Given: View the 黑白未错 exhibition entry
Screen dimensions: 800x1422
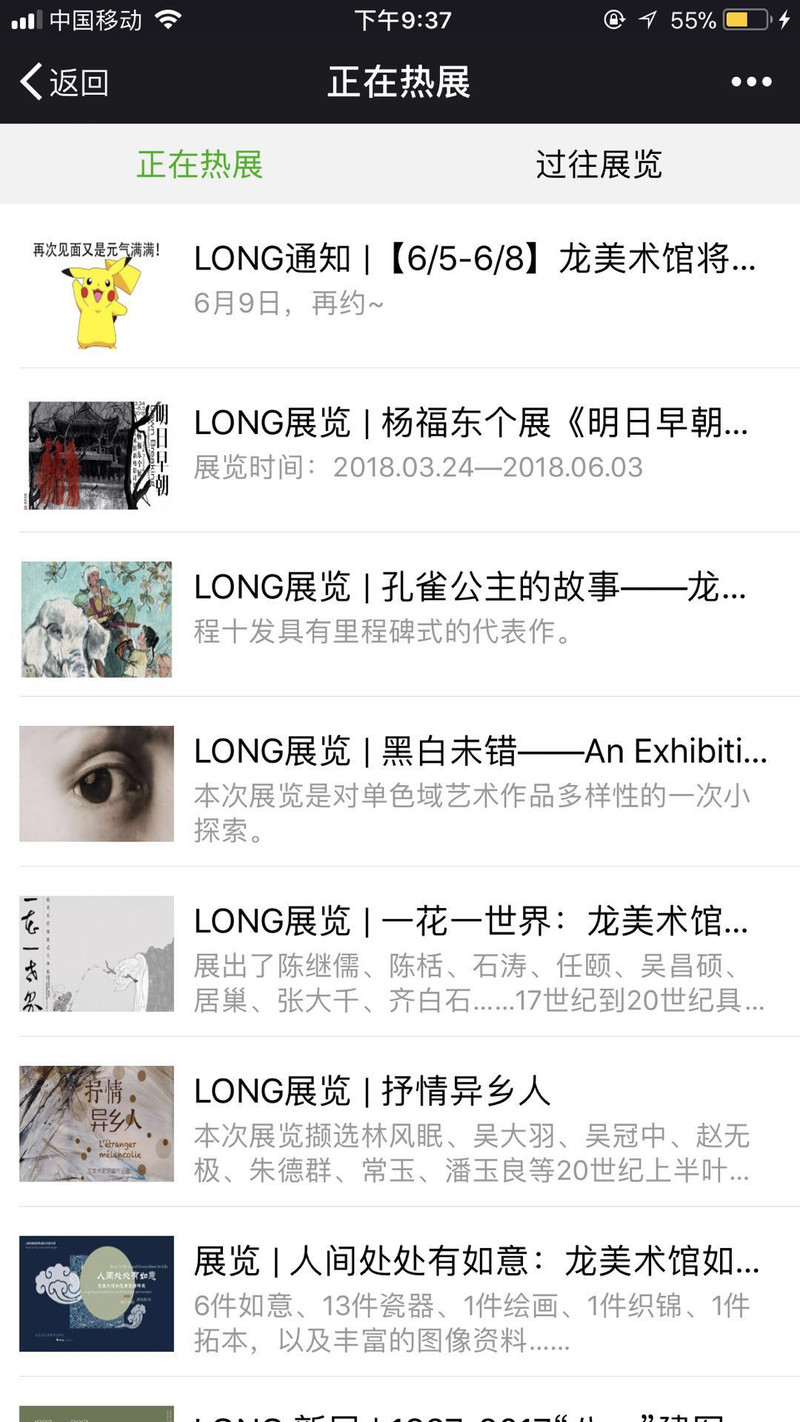Looking at the screenshot, I should coord(400,782).
